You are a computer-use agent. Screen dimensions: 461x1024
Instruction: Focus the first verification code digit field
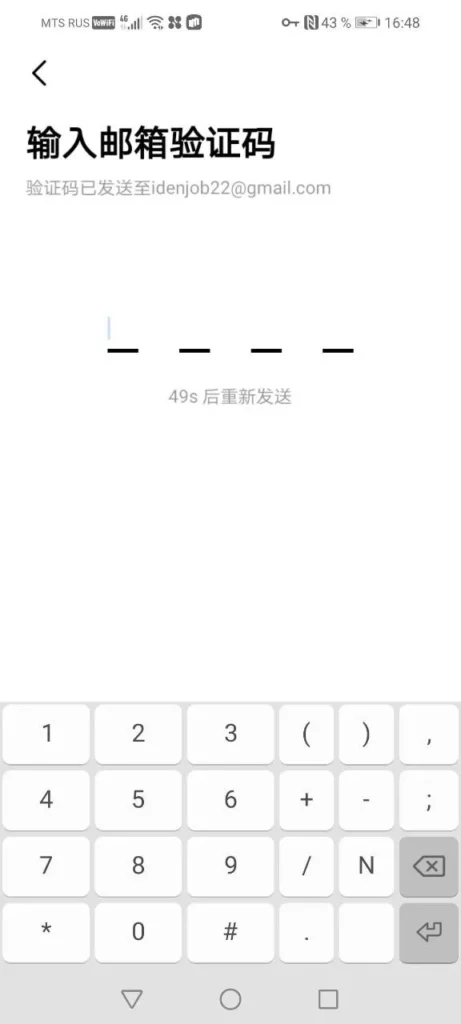coord(123,336)
